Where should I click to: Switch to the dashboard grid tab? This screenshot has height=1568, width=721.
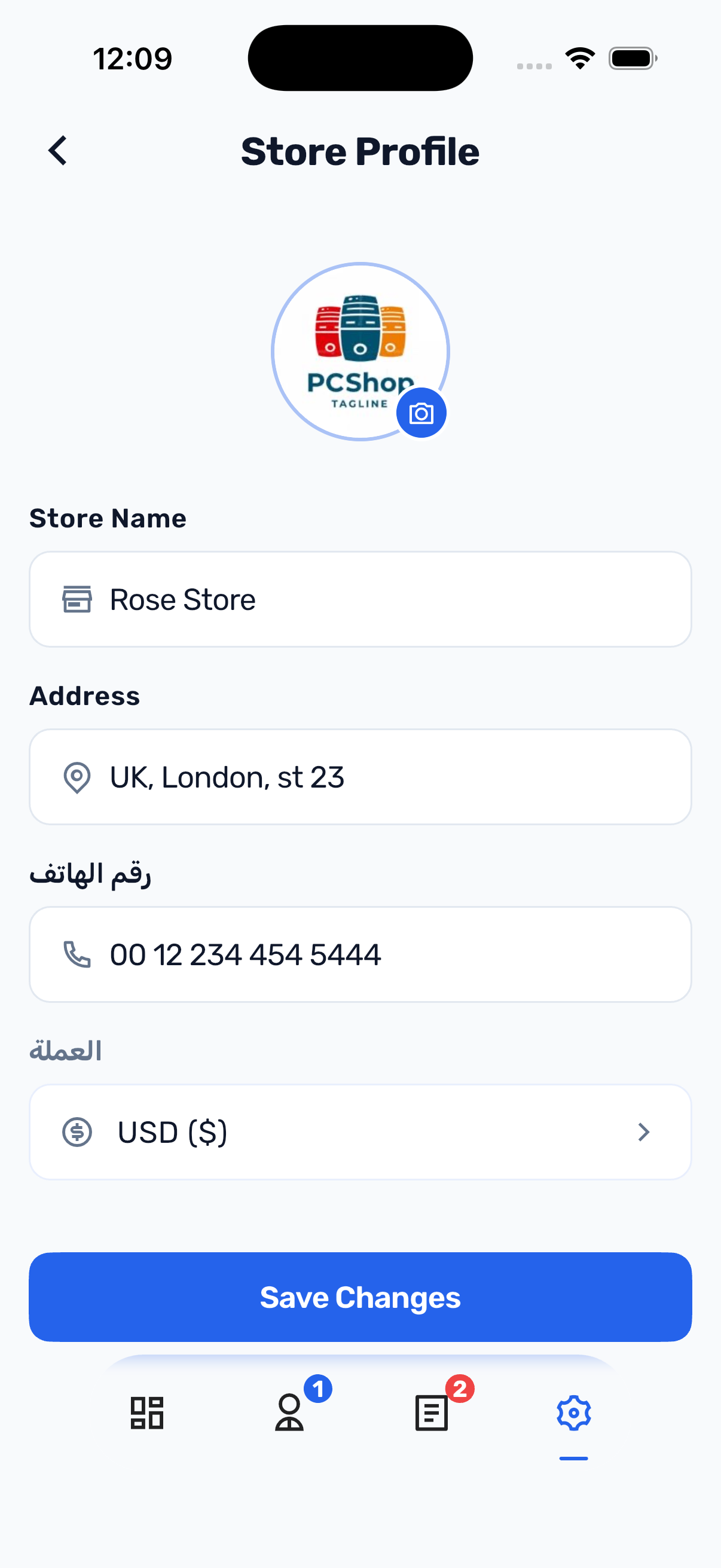[146, 1412]
